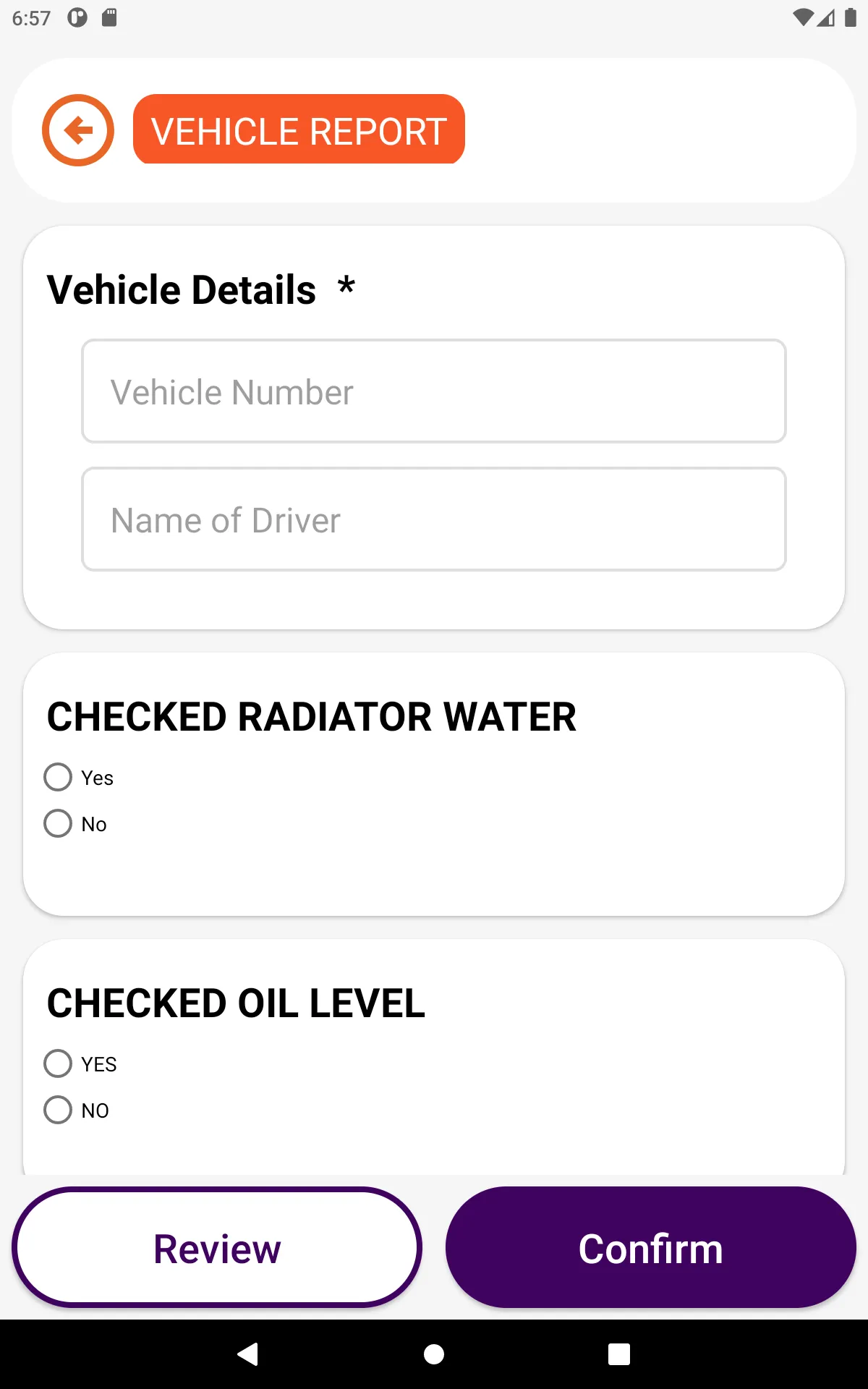Screen dimensions: 868x1389
Task: Tap the VEHICLE REPORT title badge
Action: (298, 130)
